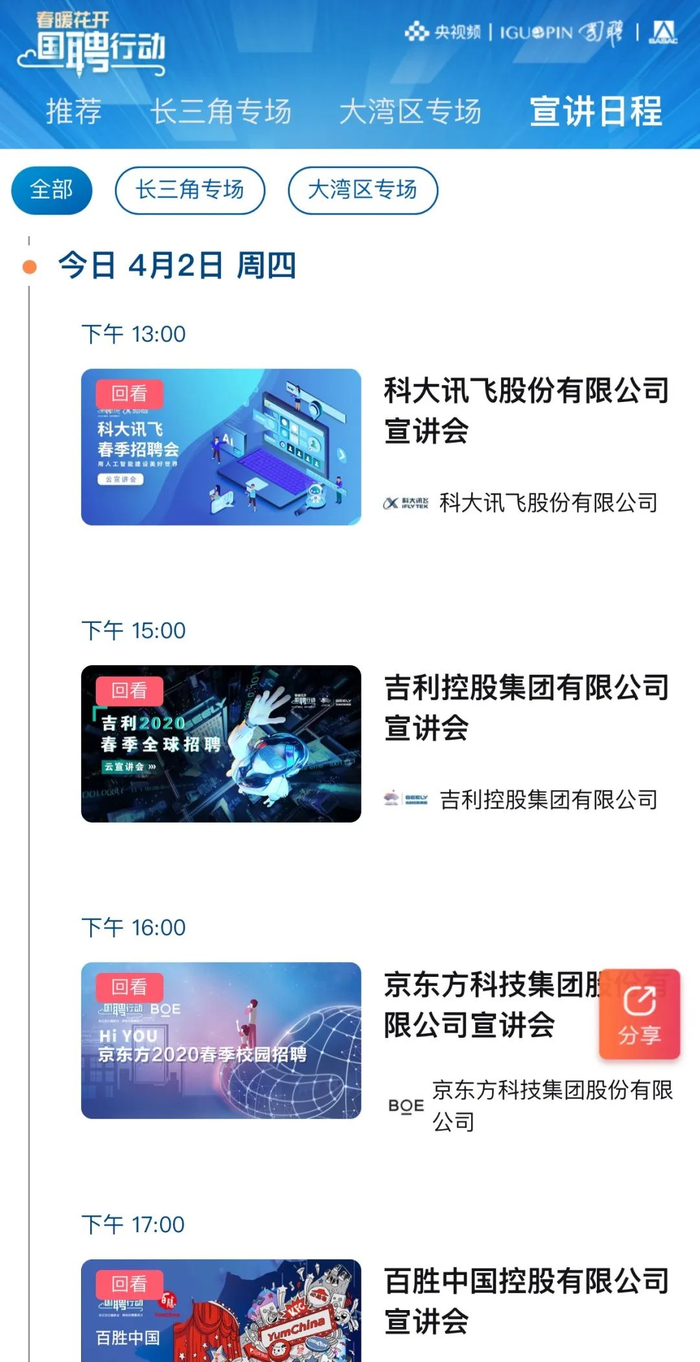Tap the 分享 share button
Viewport: 700px width, 1362px height.
[640, 1014]
